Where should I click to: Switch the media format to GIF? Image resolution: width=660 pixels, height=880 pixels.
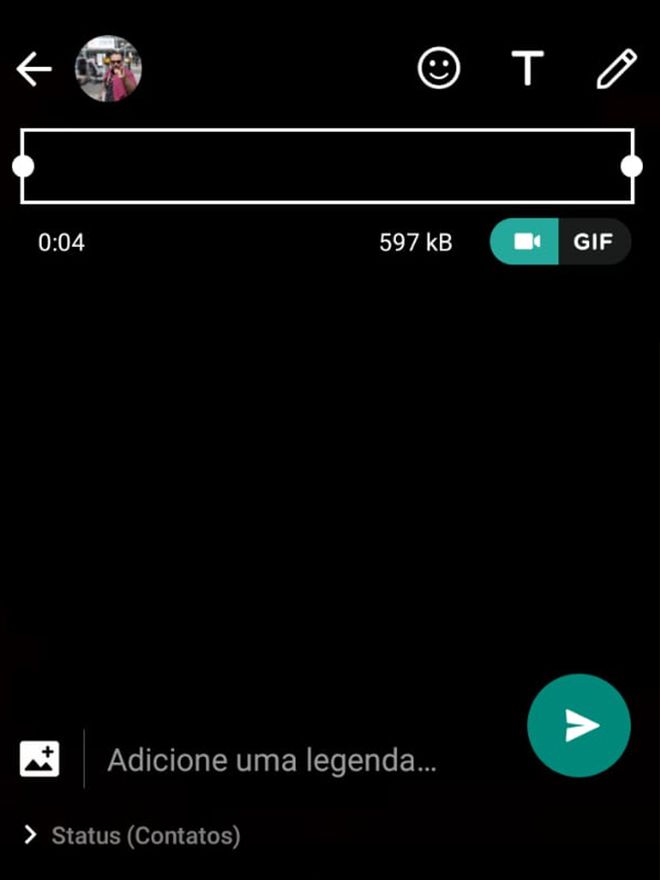pos(593,242)
